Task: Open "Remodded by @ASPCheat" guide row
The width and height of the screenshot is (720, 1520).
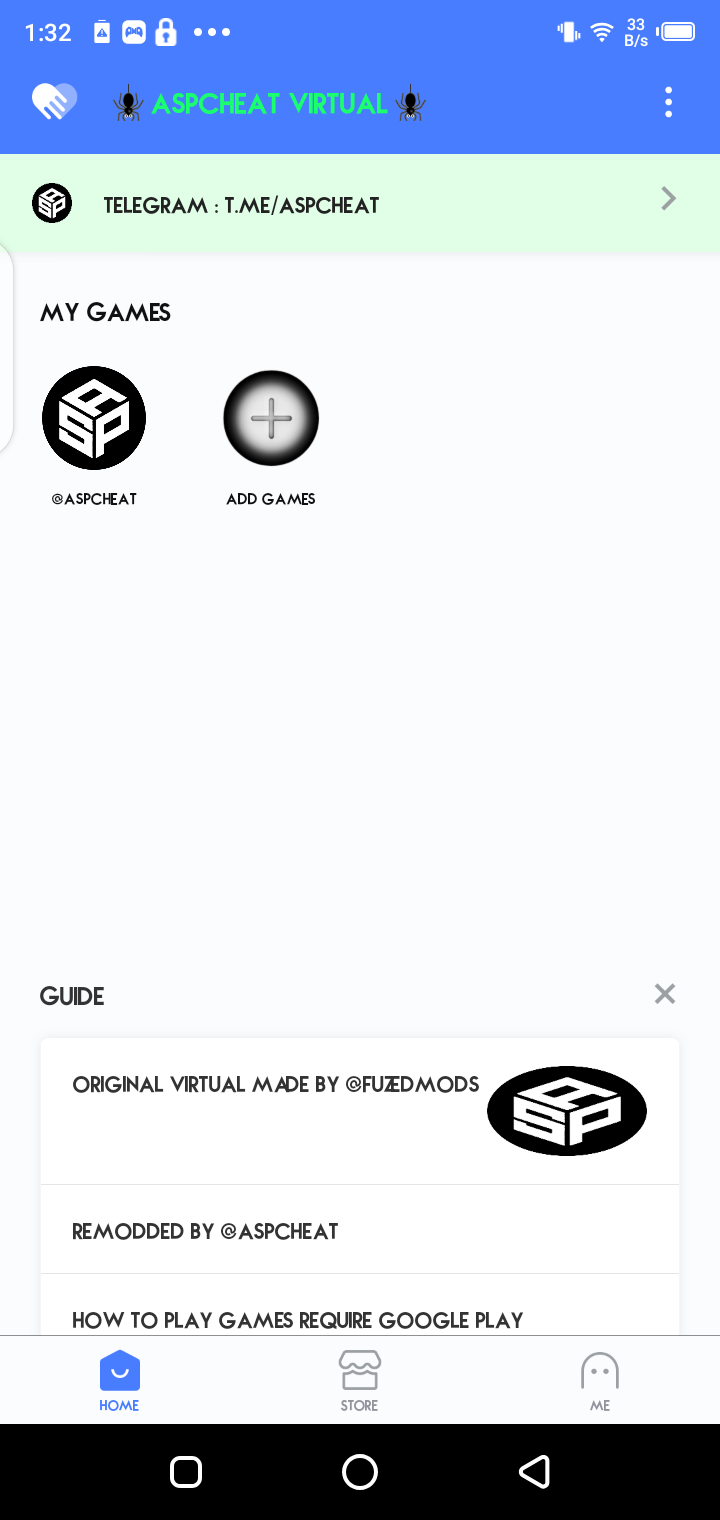Action: point(360,1231)
